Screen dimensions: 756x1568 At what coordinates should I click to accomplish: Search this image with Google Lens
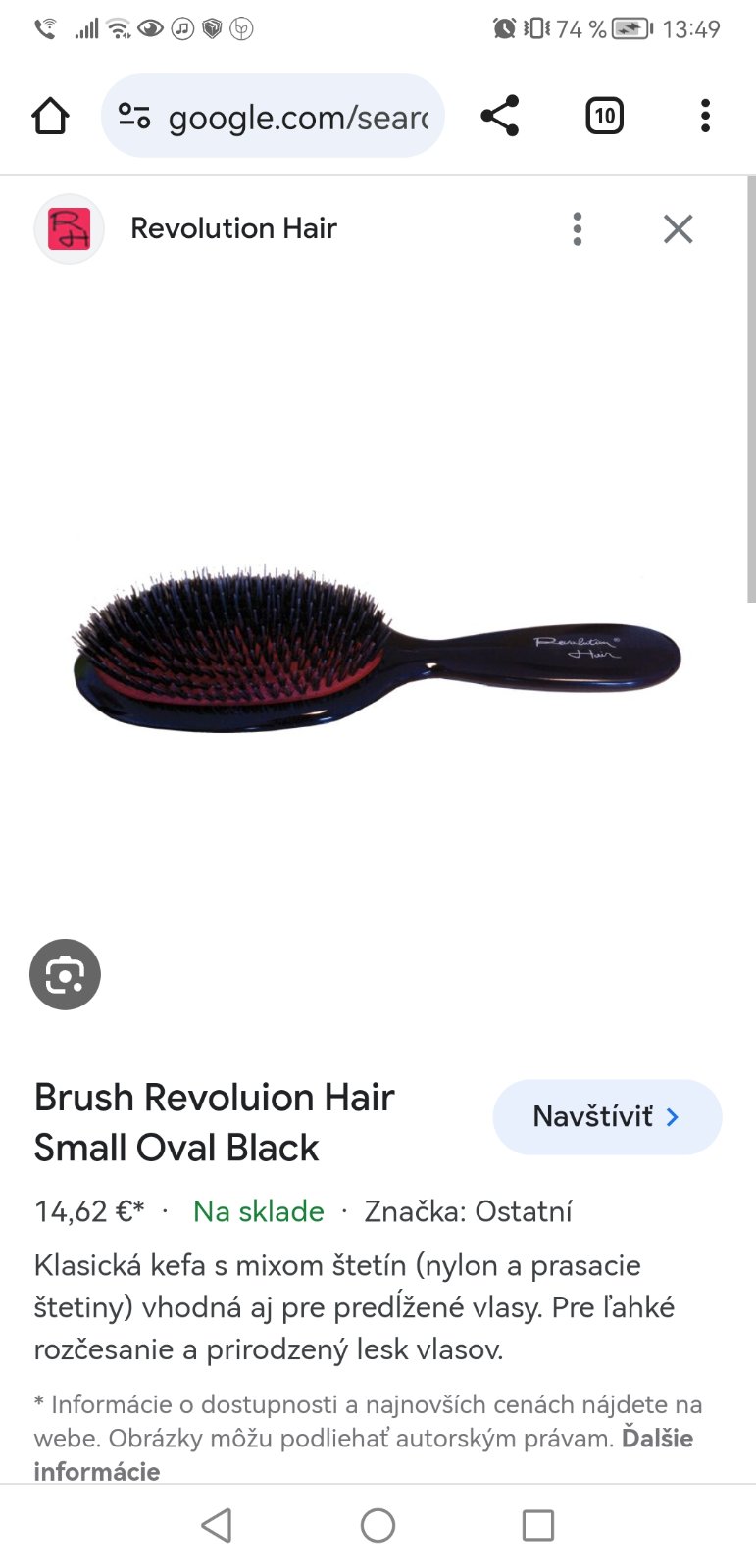[65, 974]
